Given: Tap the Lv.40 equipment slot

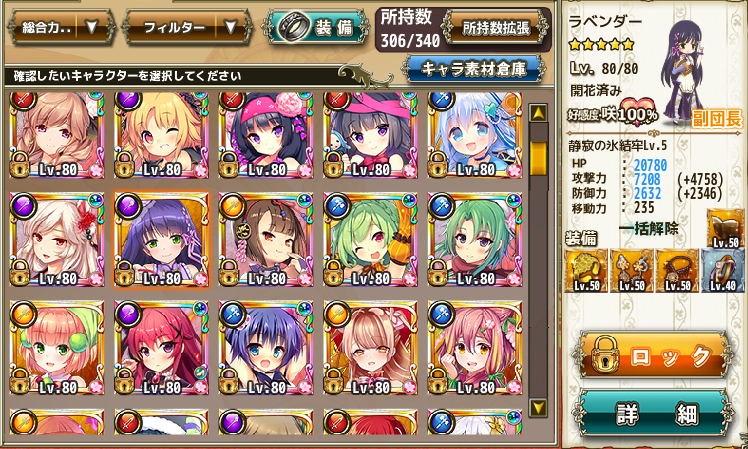Looking at the screenshot, I should (722, 270).
